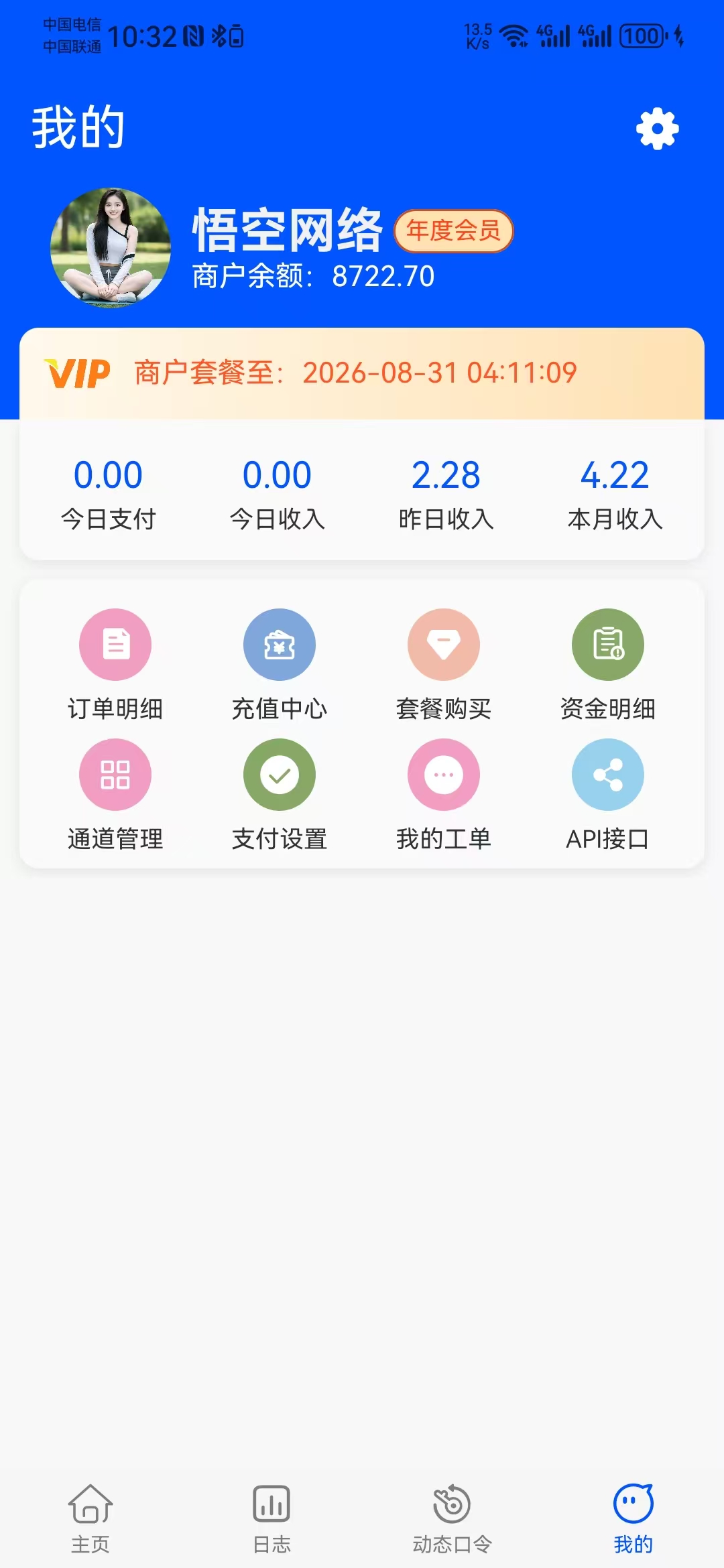Open the 通道管理 channel management icon
Screen dimensions: 724x1568
click(x=115, y=774)
